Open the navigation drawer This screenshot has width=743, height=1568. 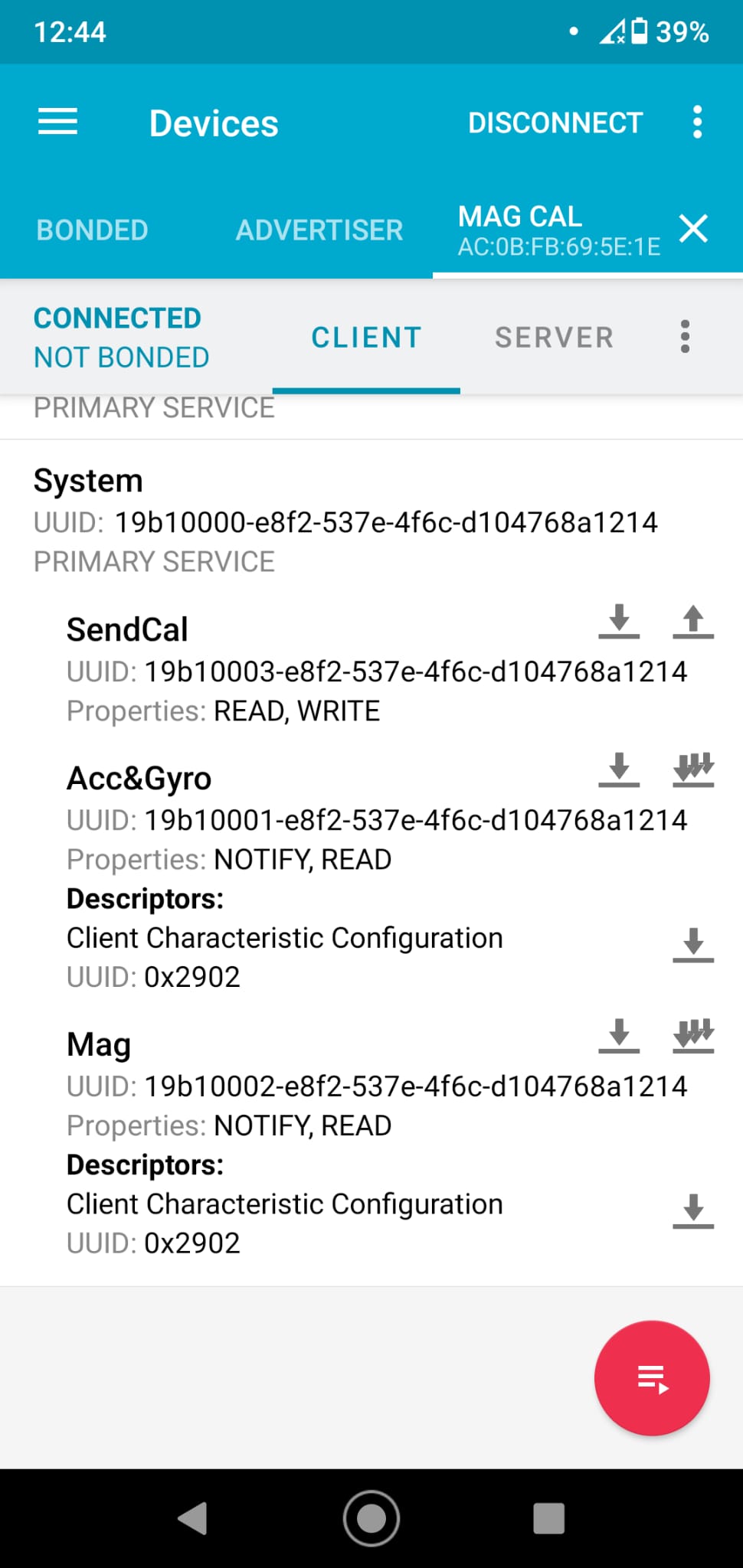tap(56, 122)
